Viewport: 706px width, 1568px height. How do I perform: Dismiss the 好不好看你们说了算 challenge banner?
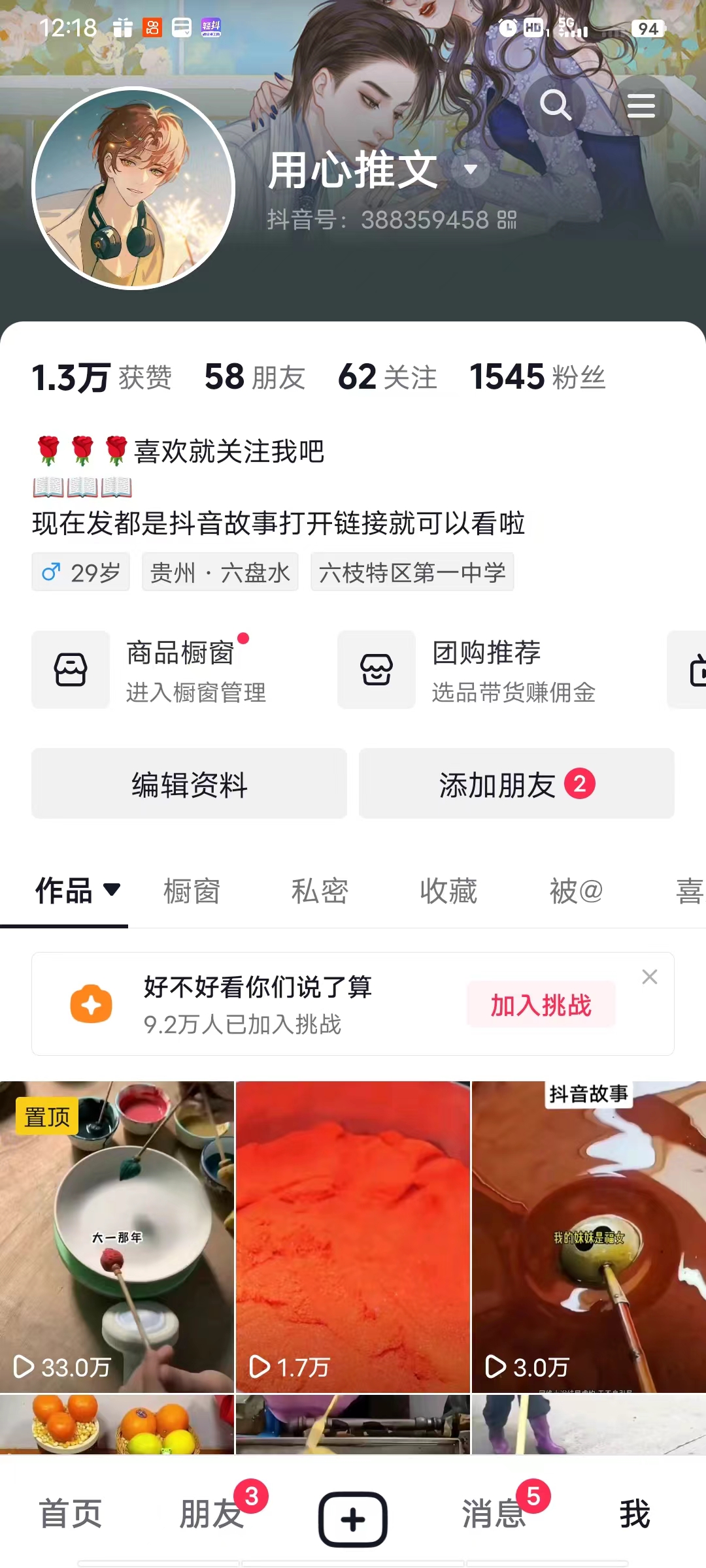point(649,977)
